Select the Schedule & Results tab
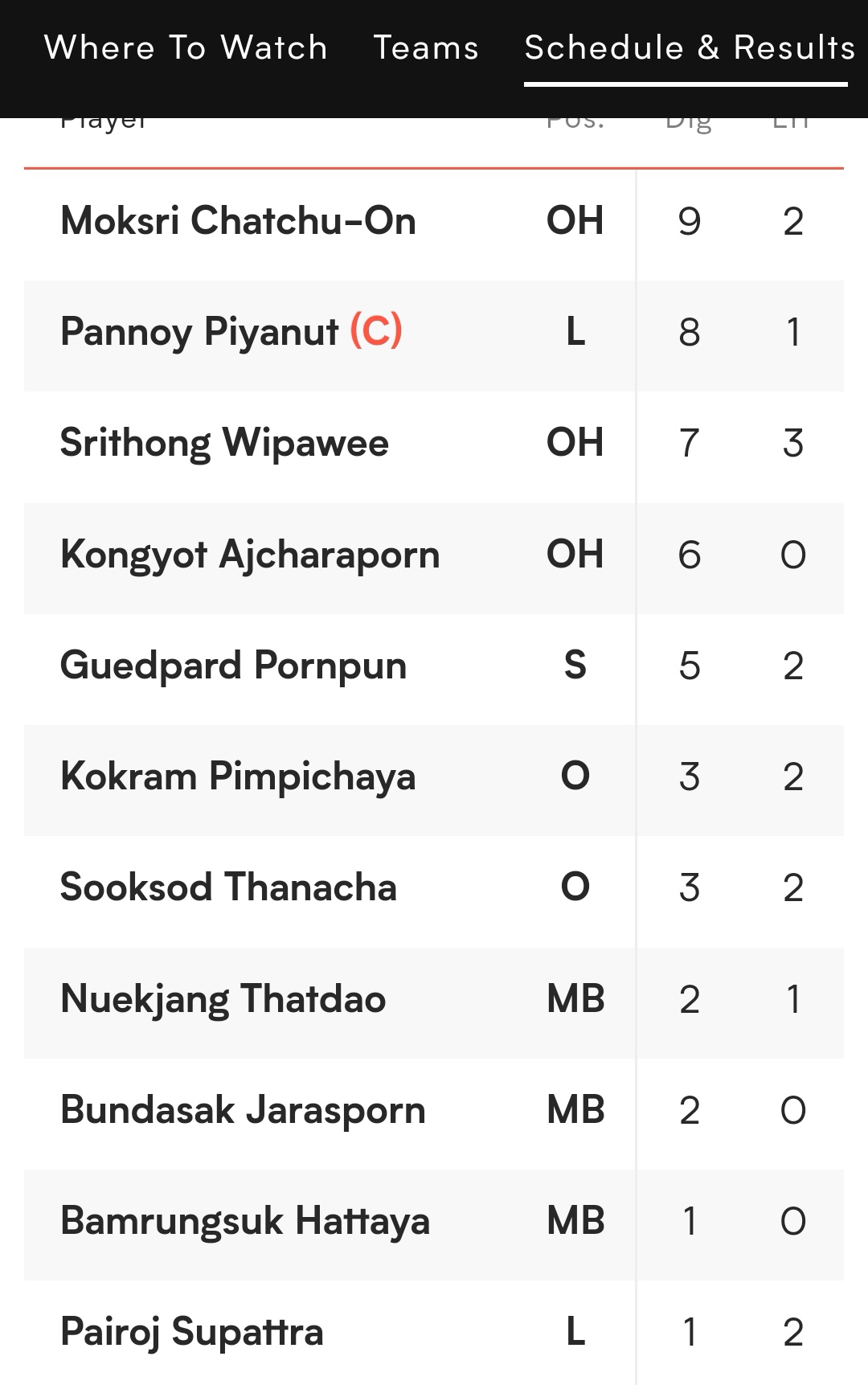Viewport: 868px width, 1385px height. [689, 48]
